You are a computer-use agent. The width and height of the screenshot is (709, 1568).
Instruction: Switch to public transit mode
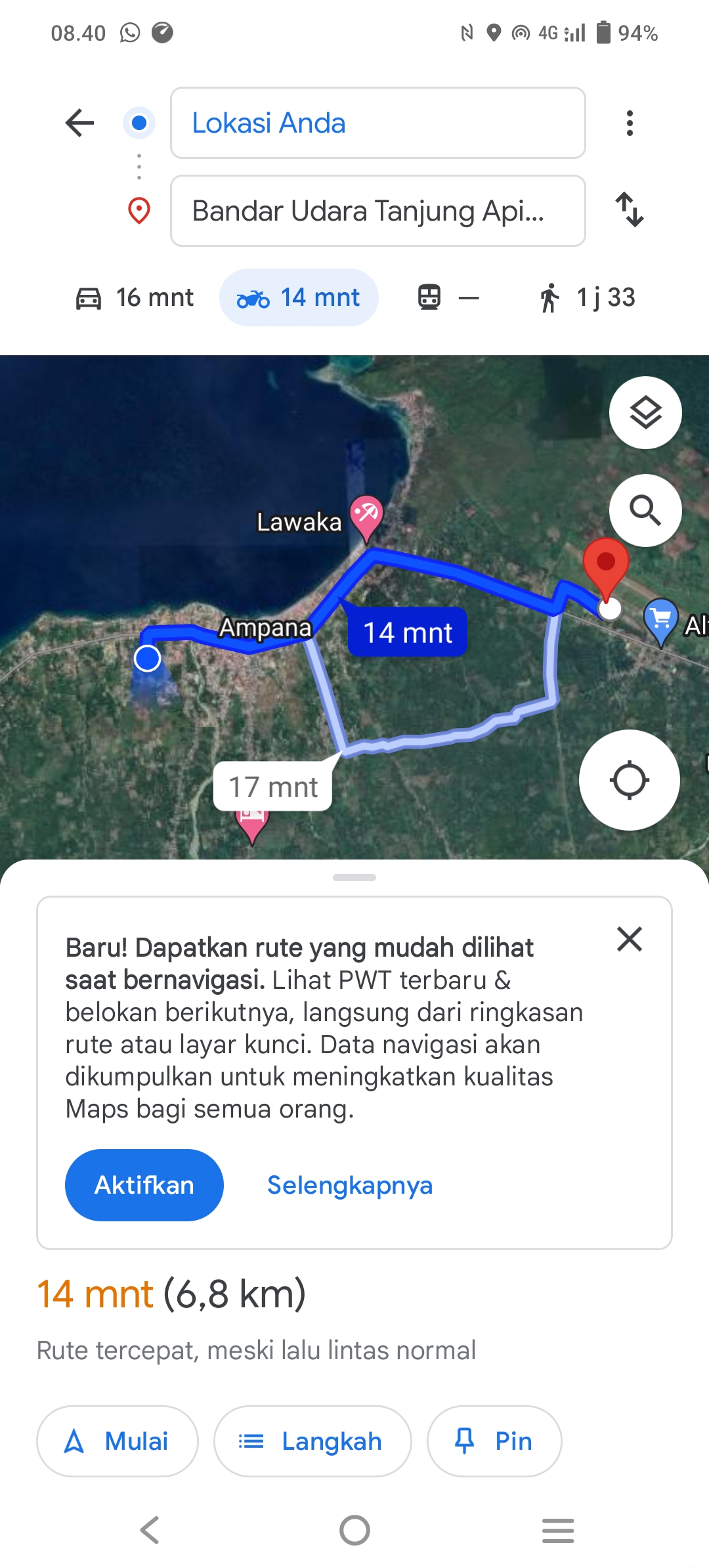448,297
